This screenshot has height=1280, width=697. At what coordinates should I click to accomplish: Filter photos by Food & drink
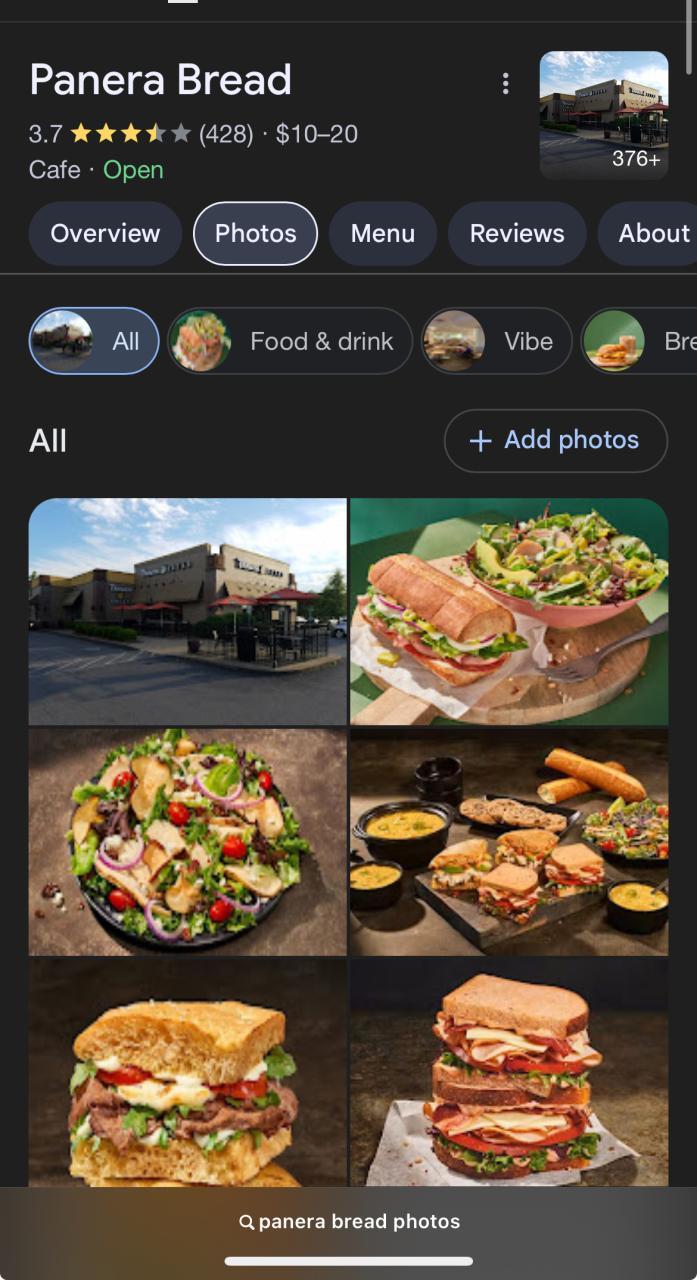290,341
